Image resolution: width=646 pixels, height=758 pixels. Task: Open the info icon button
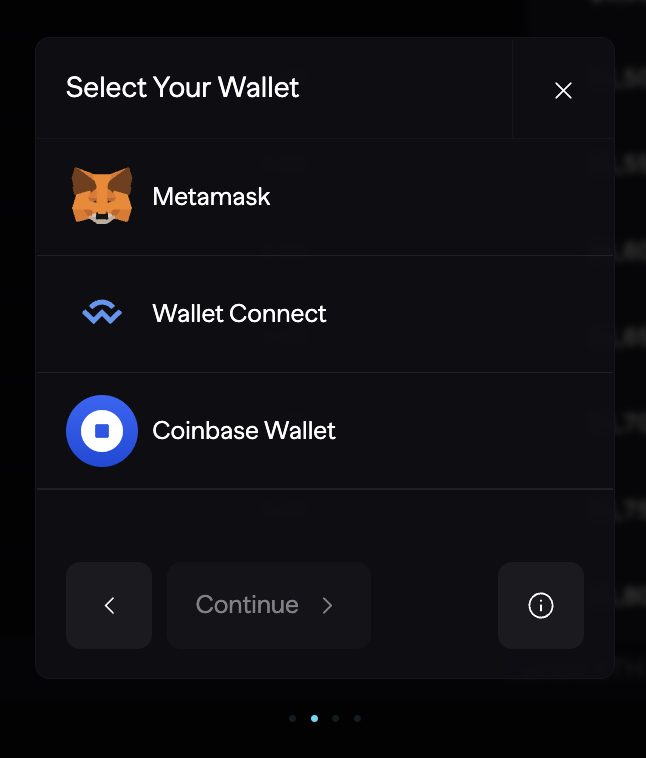coord(540,605)
